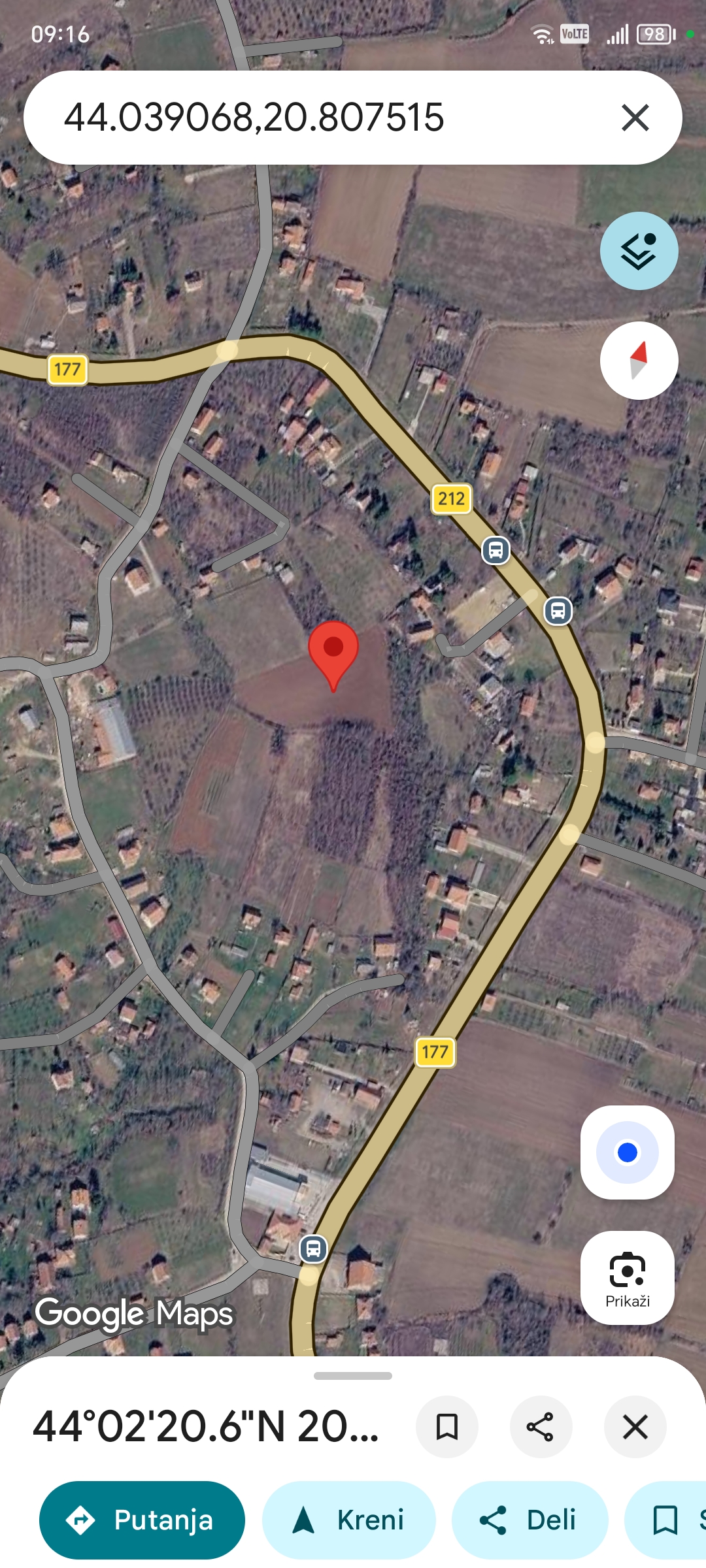Screen dimensions: 706x1568
Task: Expand the bottom sheet drag handle
Action: 353,1376
